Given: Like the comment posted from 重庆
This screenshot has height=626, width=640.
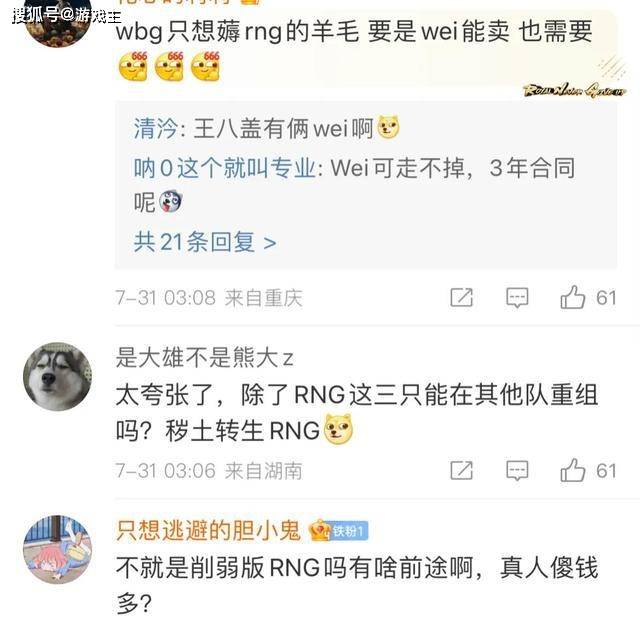Looking at the screenshot, I should (x=573, y=297).
